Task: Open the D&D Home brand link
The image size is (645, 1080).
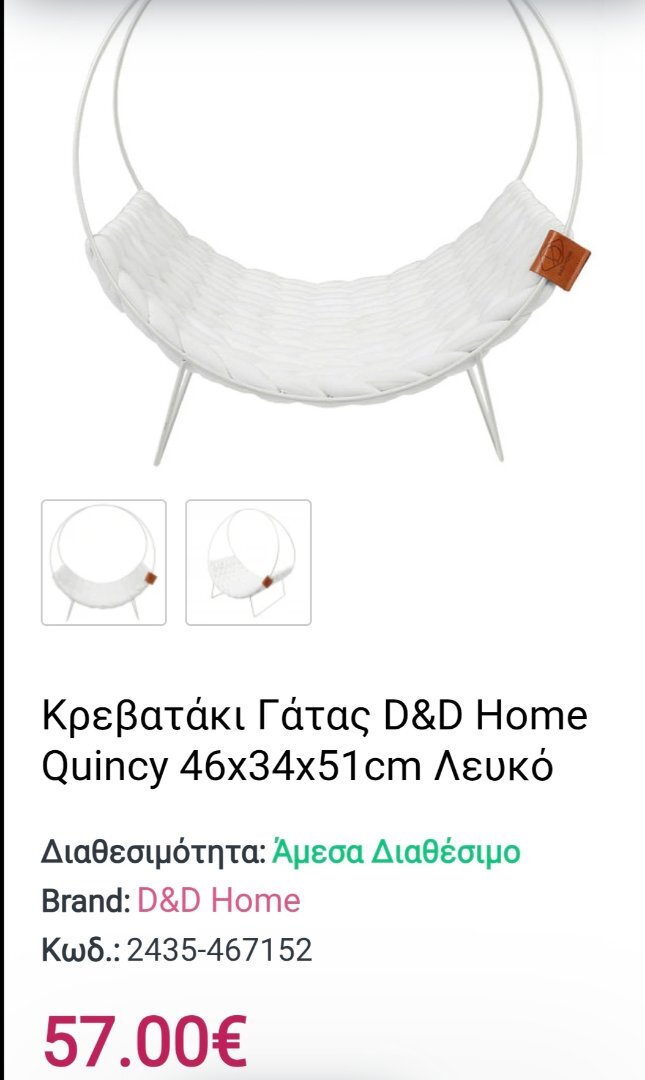Action: [x=219, y=900]
